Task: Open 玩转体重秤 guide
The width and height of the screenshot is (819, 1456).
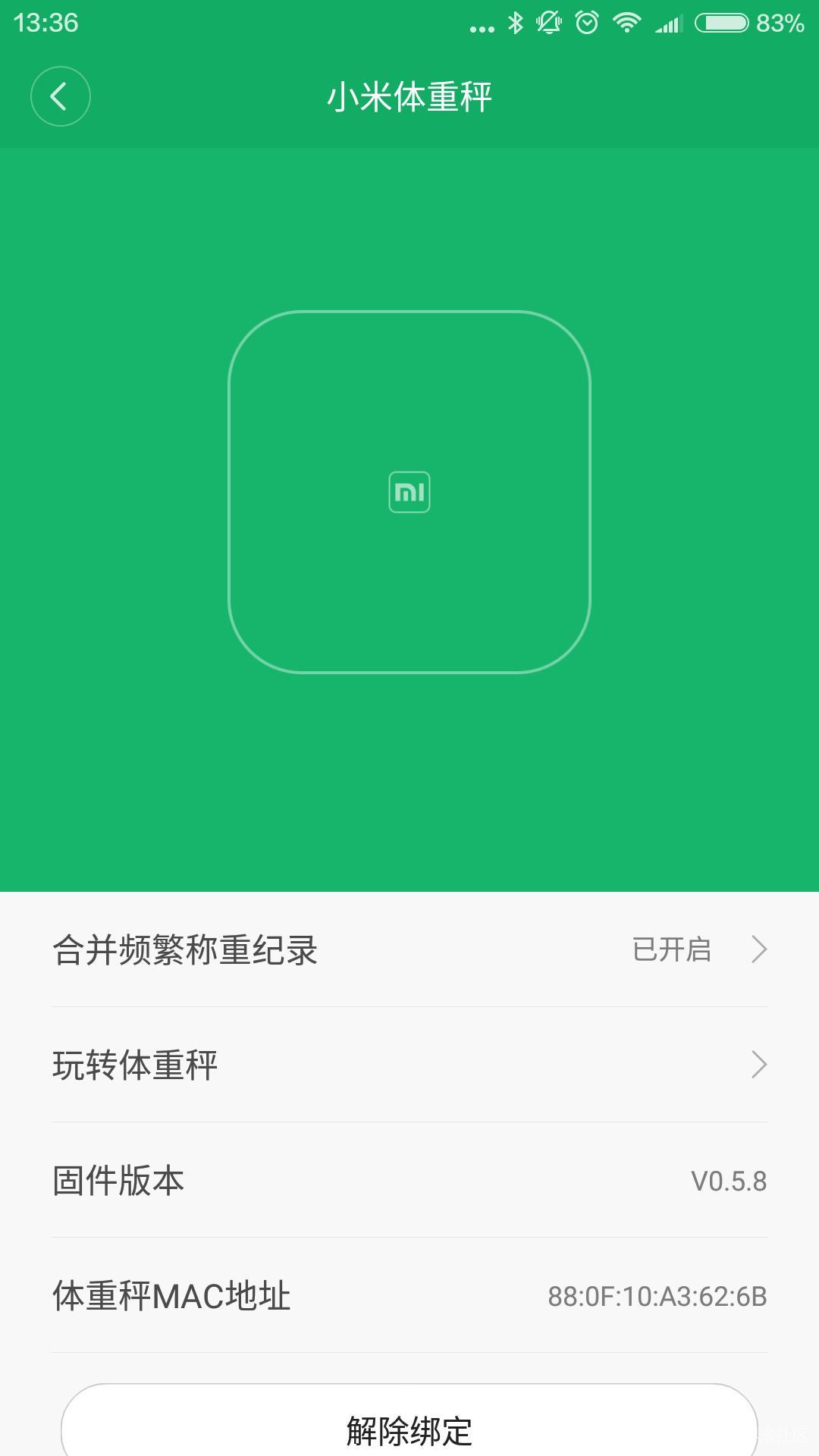Action: click(409, 1065)
